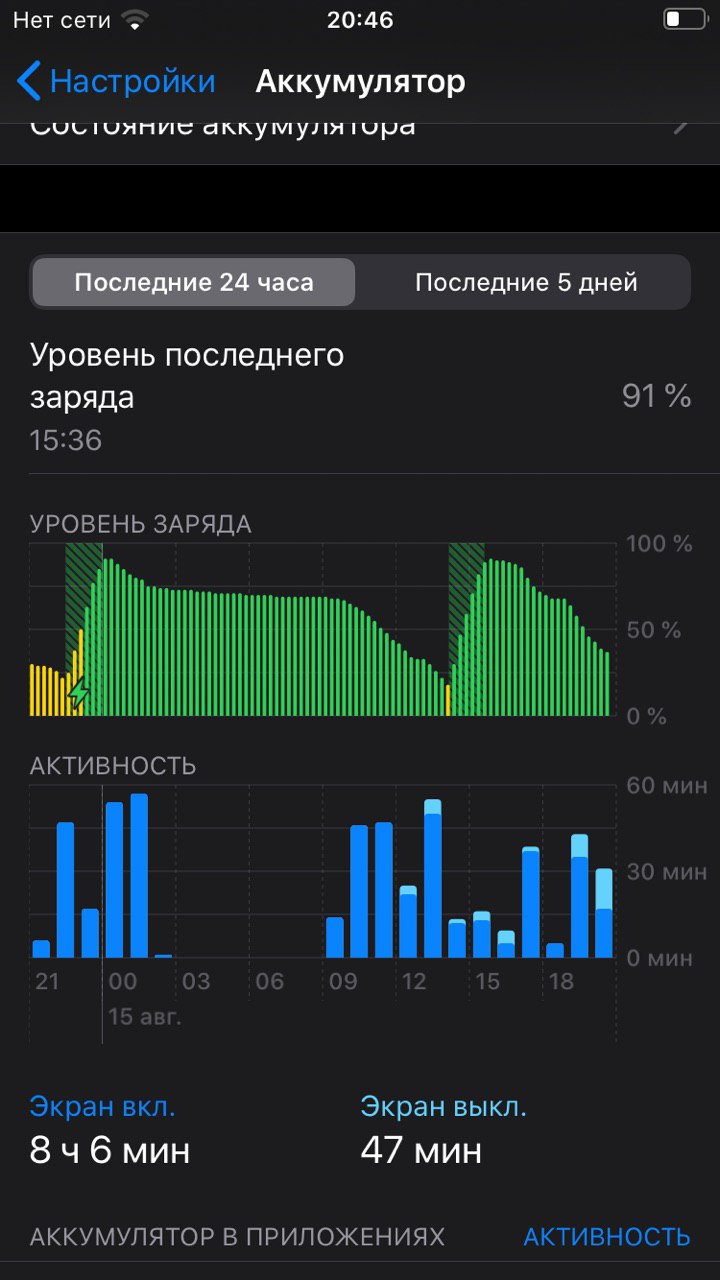Viewport: 720px width, 1280px height.
Task: Select the Последние 5 дней segment
Action: pos(526,282)
